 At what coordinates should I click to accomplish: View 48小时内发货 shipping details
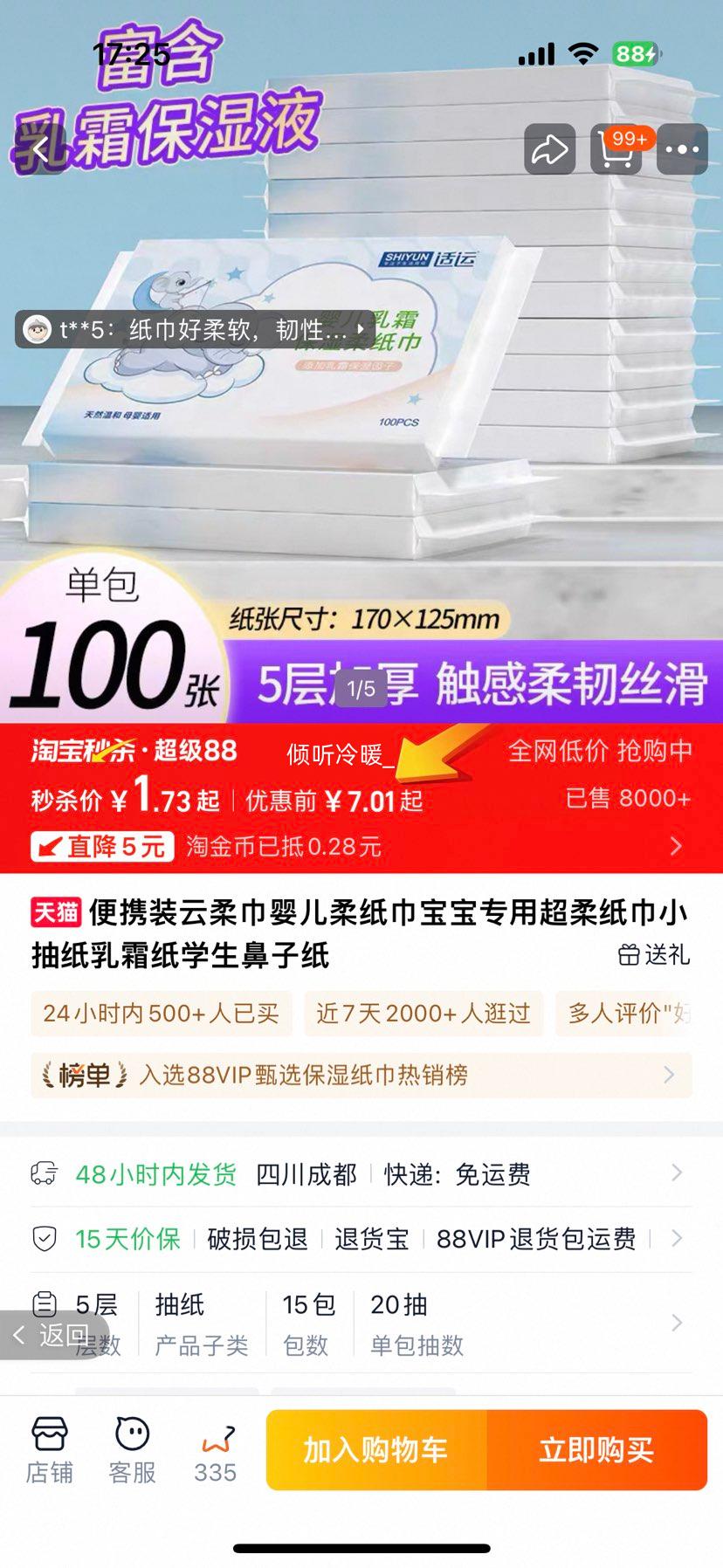pyautogui.click(x=361, y=1173)
